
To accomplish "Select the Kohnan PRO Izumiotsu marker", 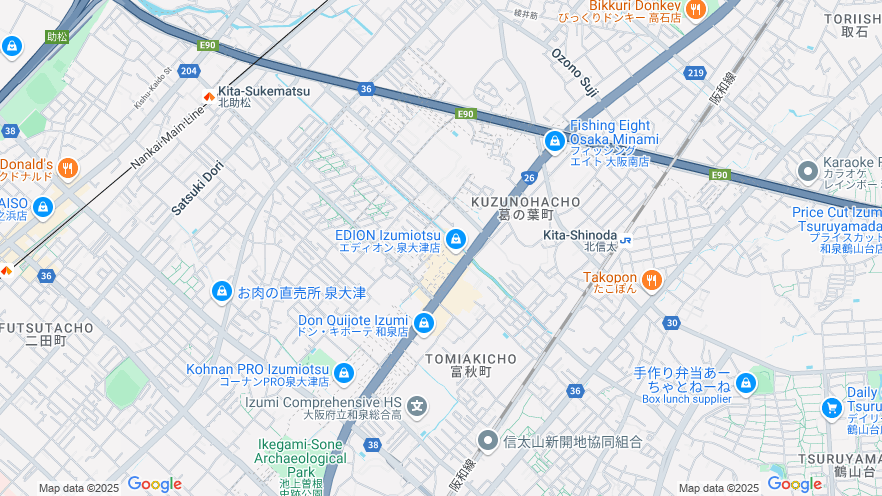I will tap(344, 373).
